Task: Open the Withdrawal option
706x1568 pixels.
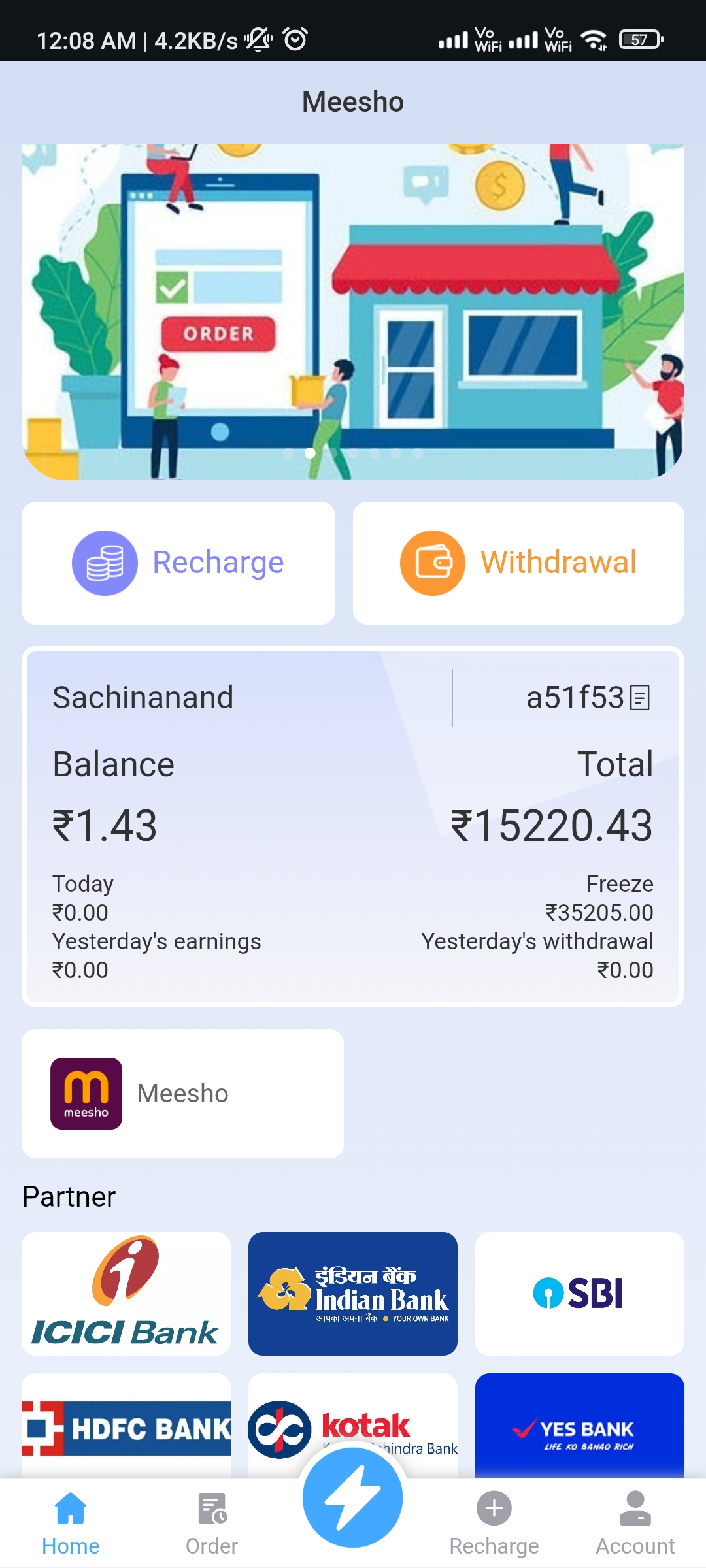Action: tap(518, 563)
